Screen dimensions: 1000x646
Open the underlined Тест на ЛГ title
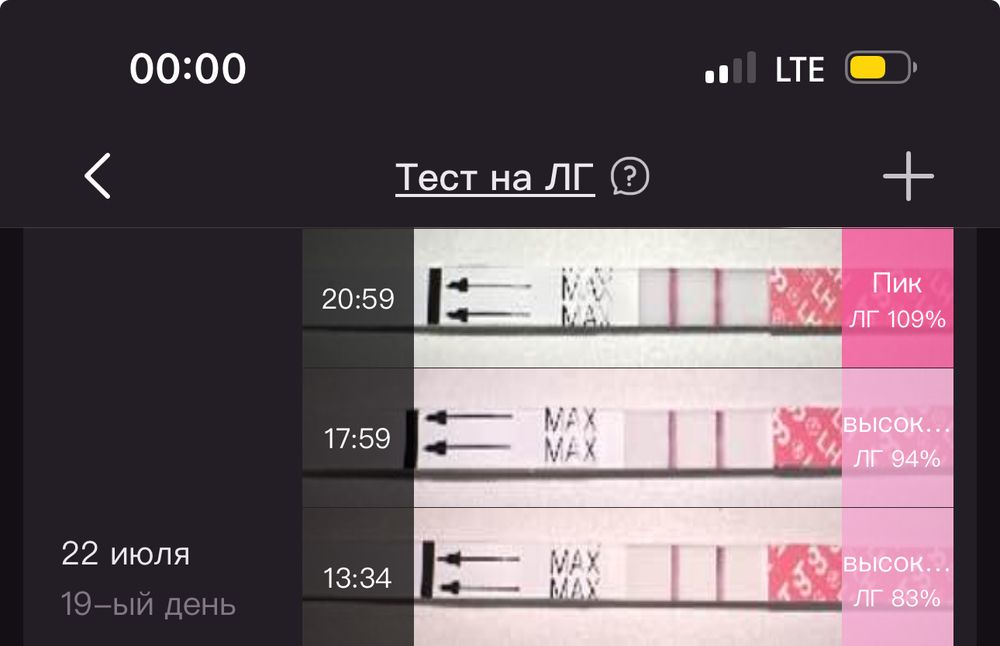coord(495,178)
